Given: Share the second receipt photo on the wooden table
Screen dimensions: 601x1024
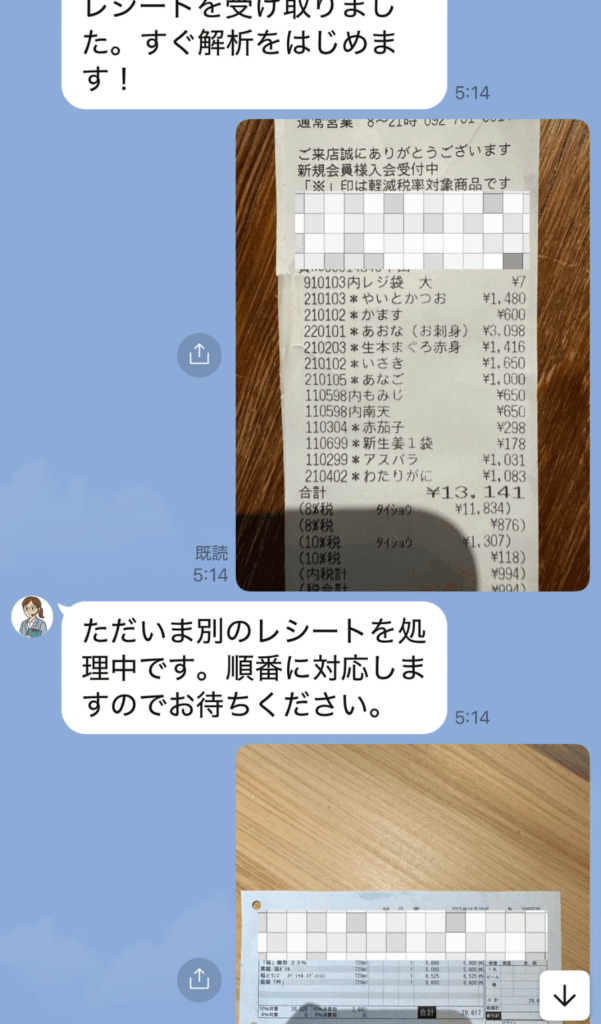Looking at the screenshot, I should click(199, 978).
